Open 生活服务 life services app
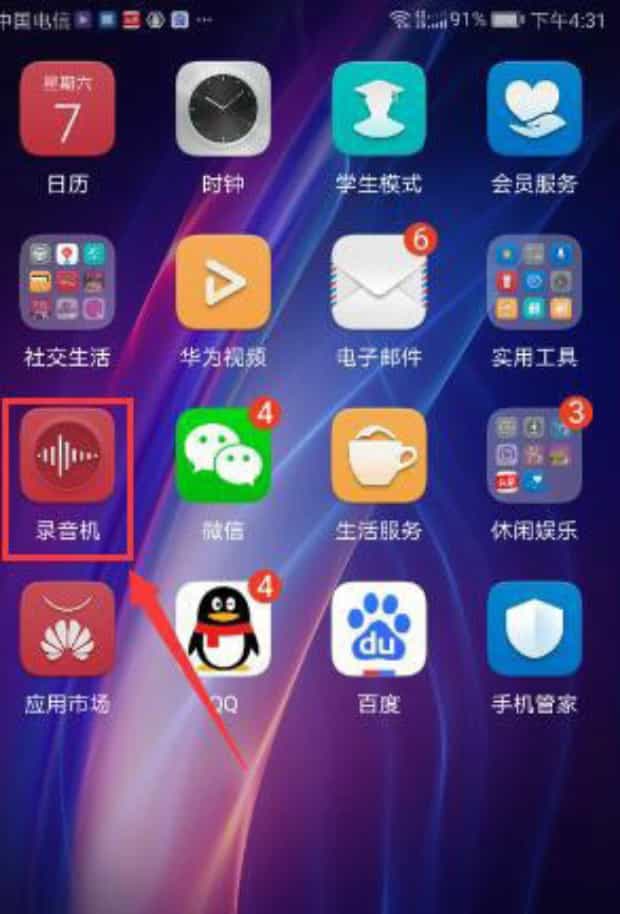 379,456
